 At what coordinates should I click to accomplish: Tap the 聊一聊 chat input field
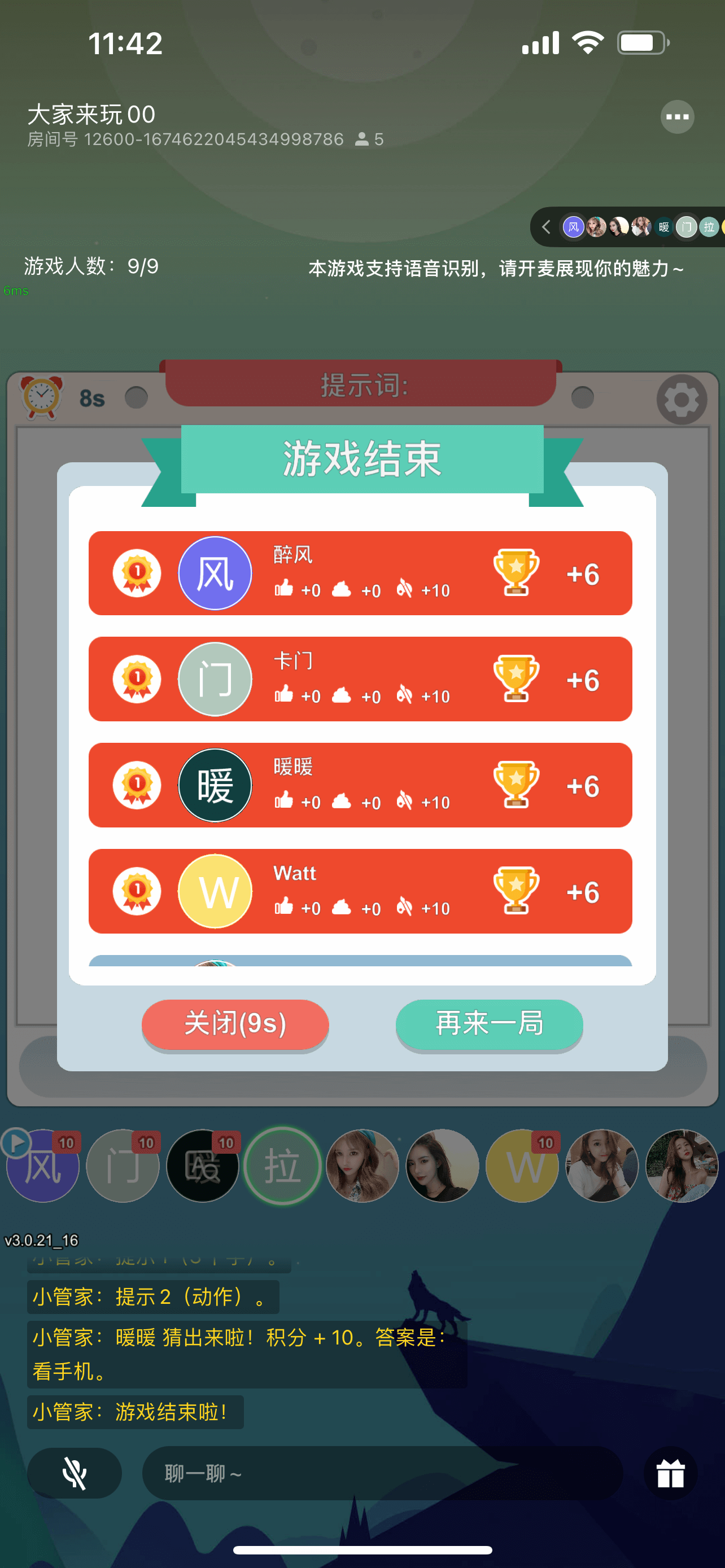pyautogui.click(x=382, y=1473)
